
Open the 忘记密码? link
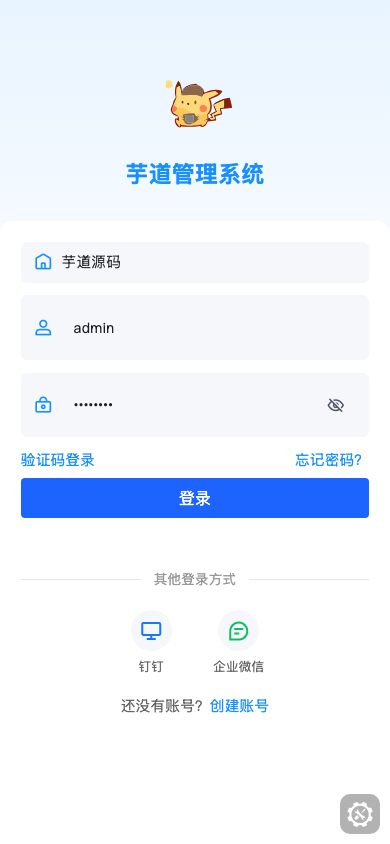click(x=329, y=460)
